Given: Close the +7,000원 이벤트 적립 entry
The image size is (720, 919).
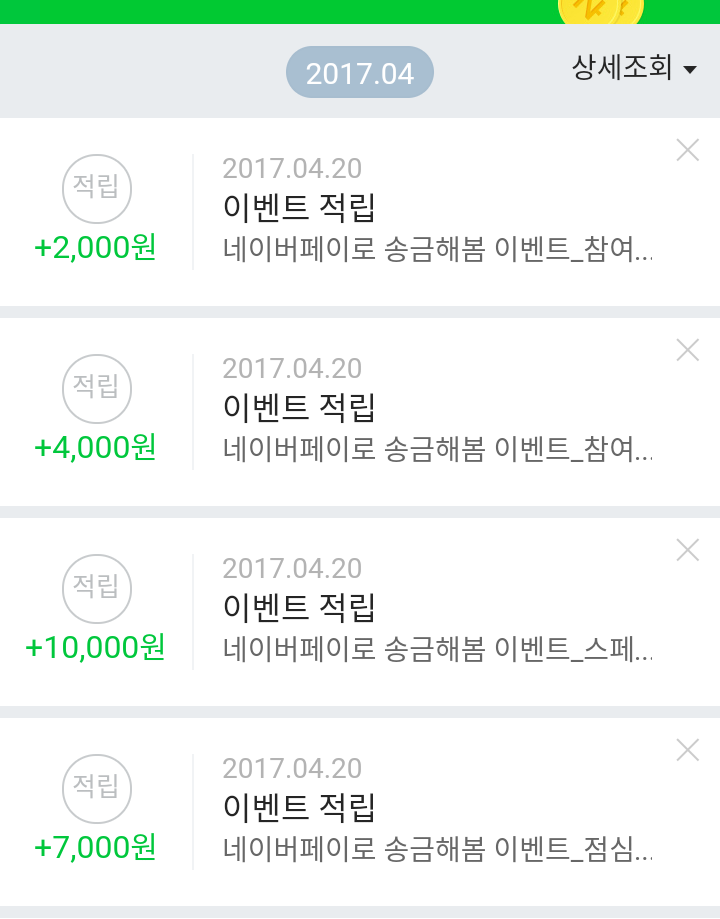Looking at the screenshot, I should 687,750.
